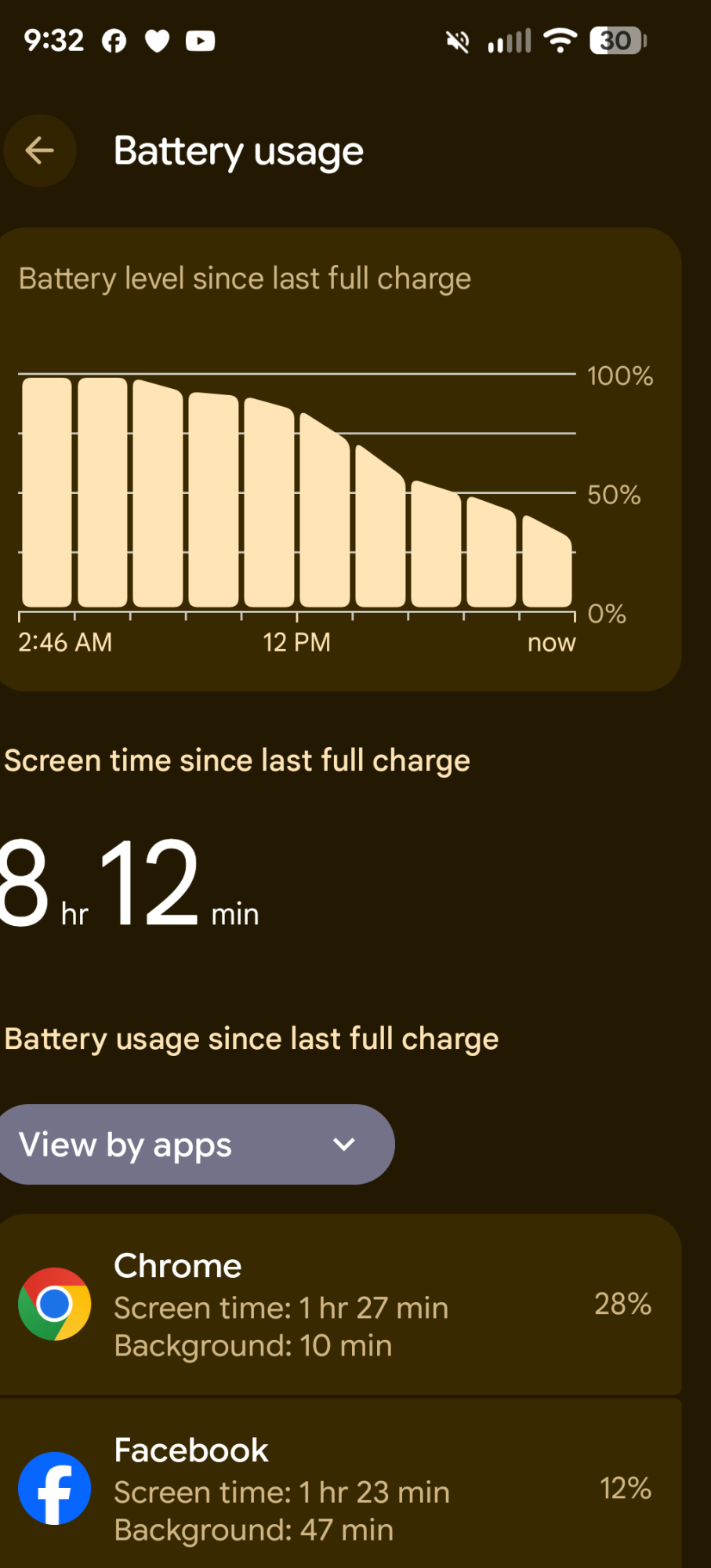This screenshot has height=1568, width=711.
Task: Select the first battery chart bar at 2:46 AM
Action: [x=47, y=492]
